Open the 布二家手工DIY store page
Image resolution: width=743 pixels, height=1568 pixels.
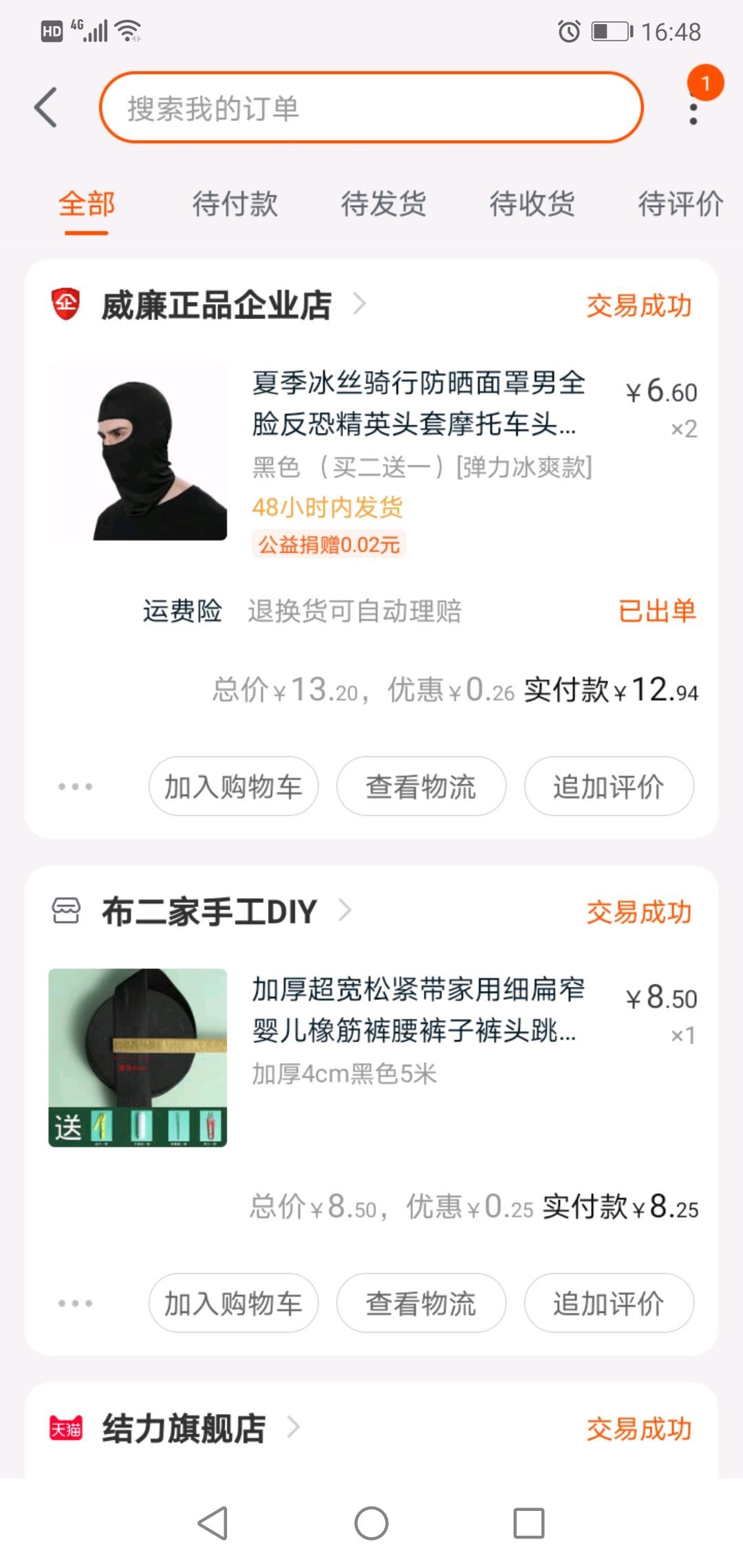[x=209, y=912]
